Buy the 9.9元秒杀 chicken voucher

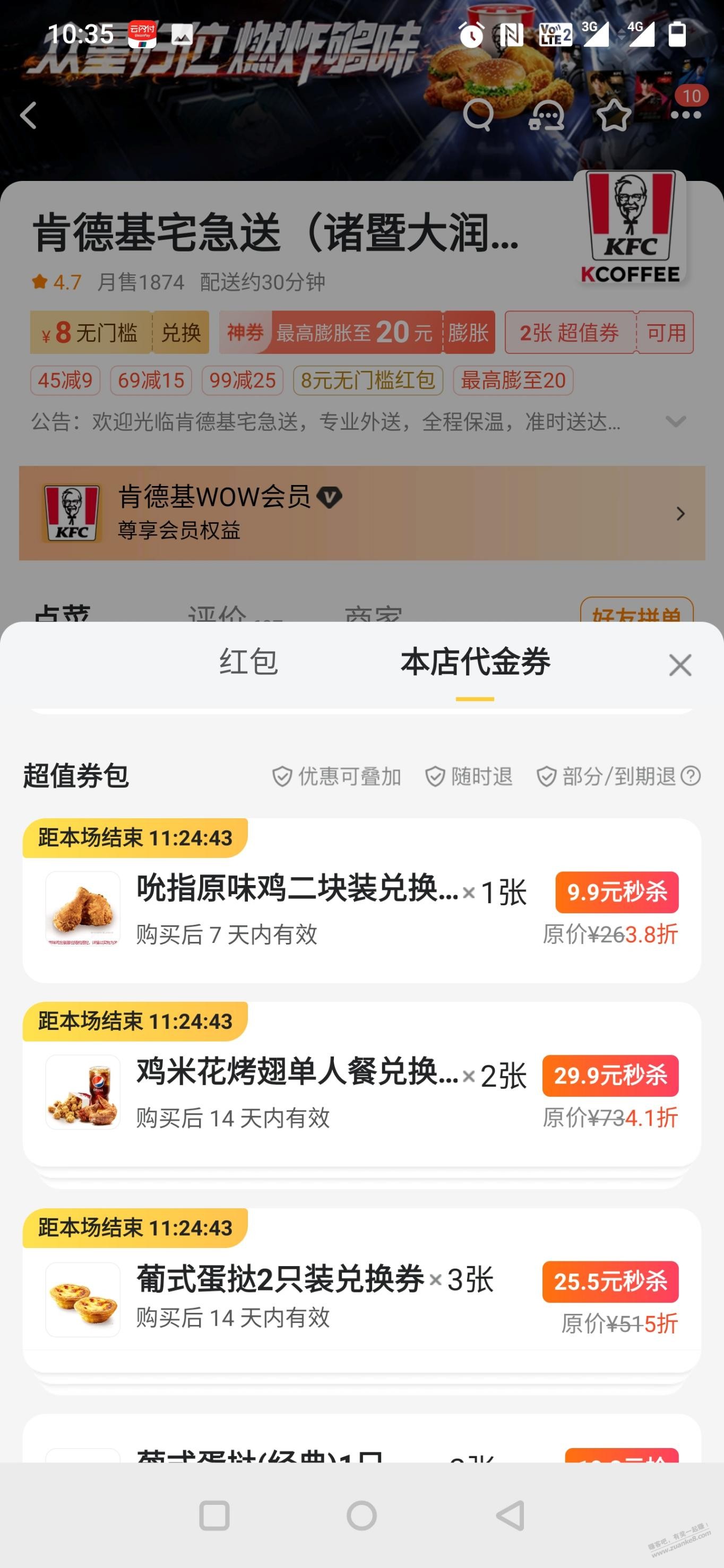pos(616,893)
